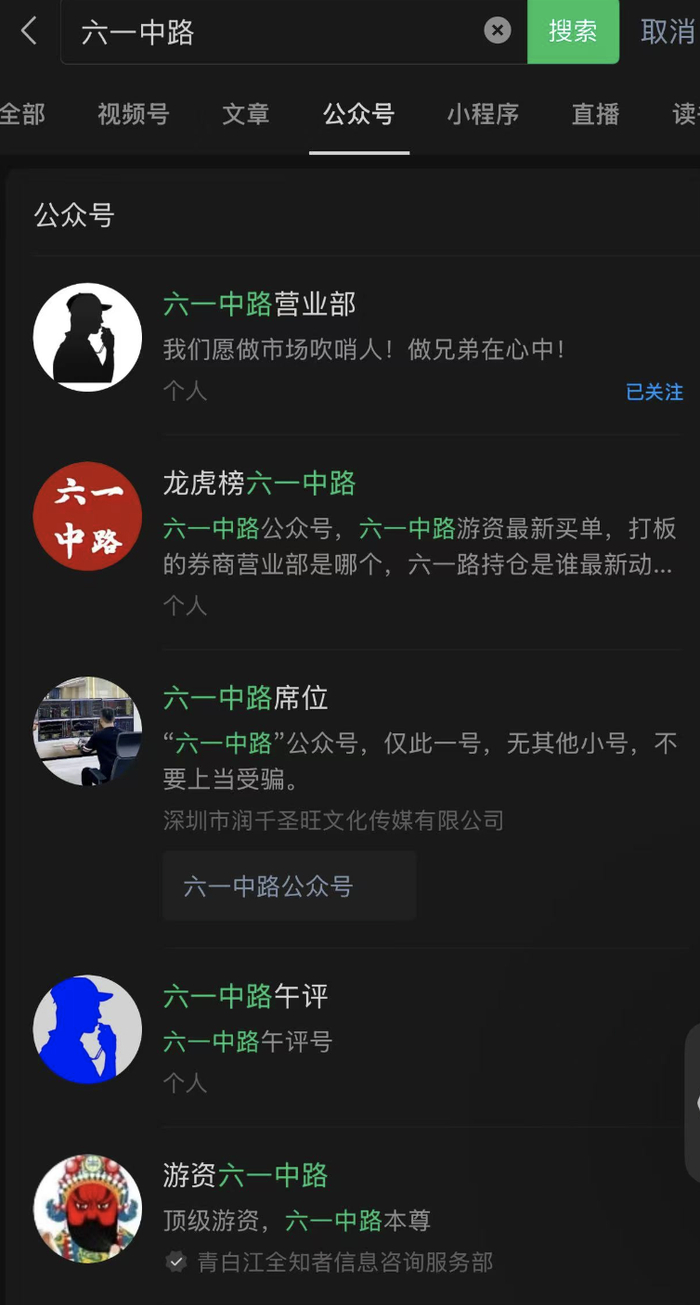Cancel the search with 取消
700x1305 pixels.
tap(668, 32)
